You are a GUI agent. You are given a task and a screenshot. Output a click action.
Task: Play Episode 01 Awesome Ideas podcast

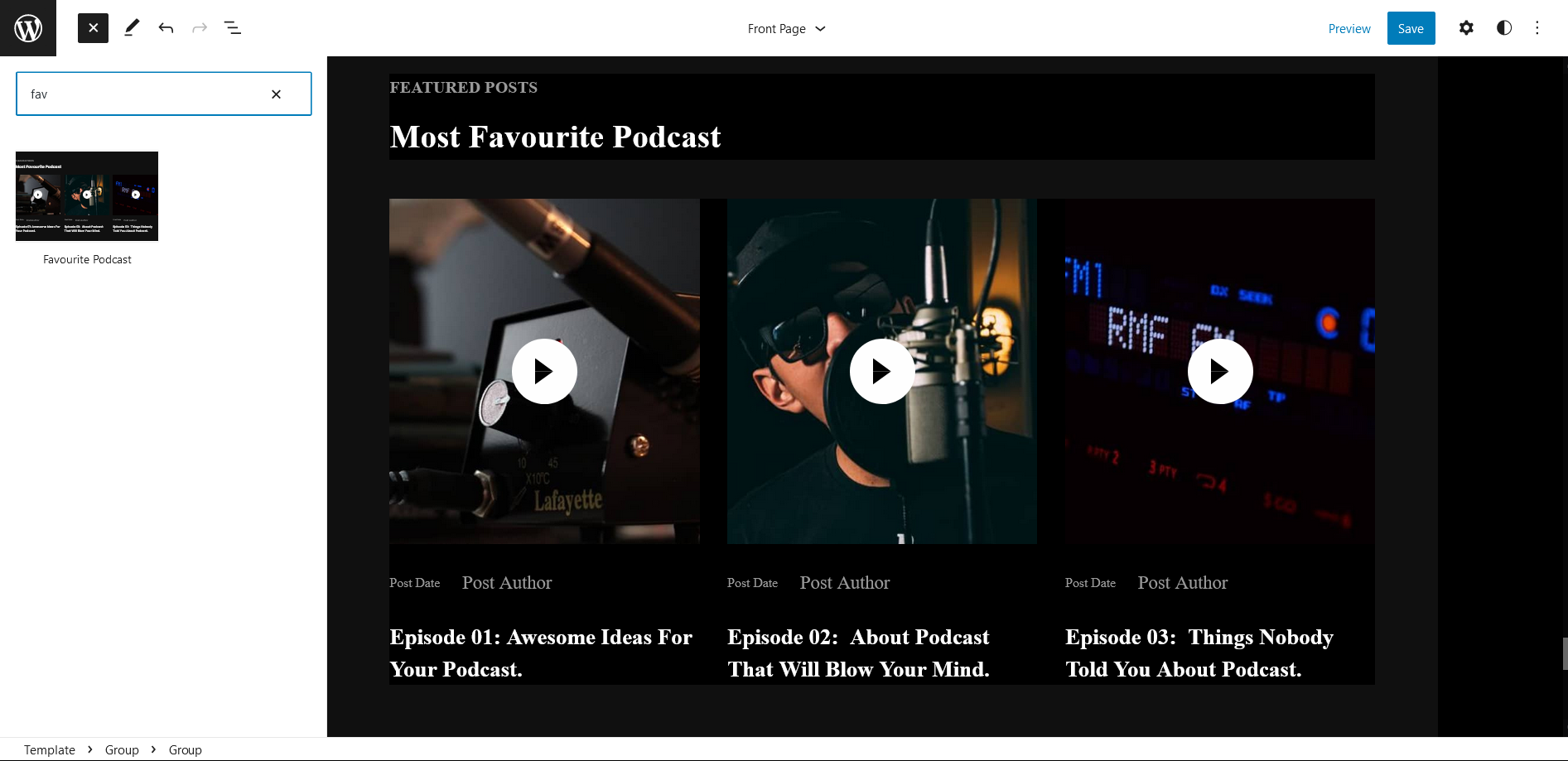point(544,372)
